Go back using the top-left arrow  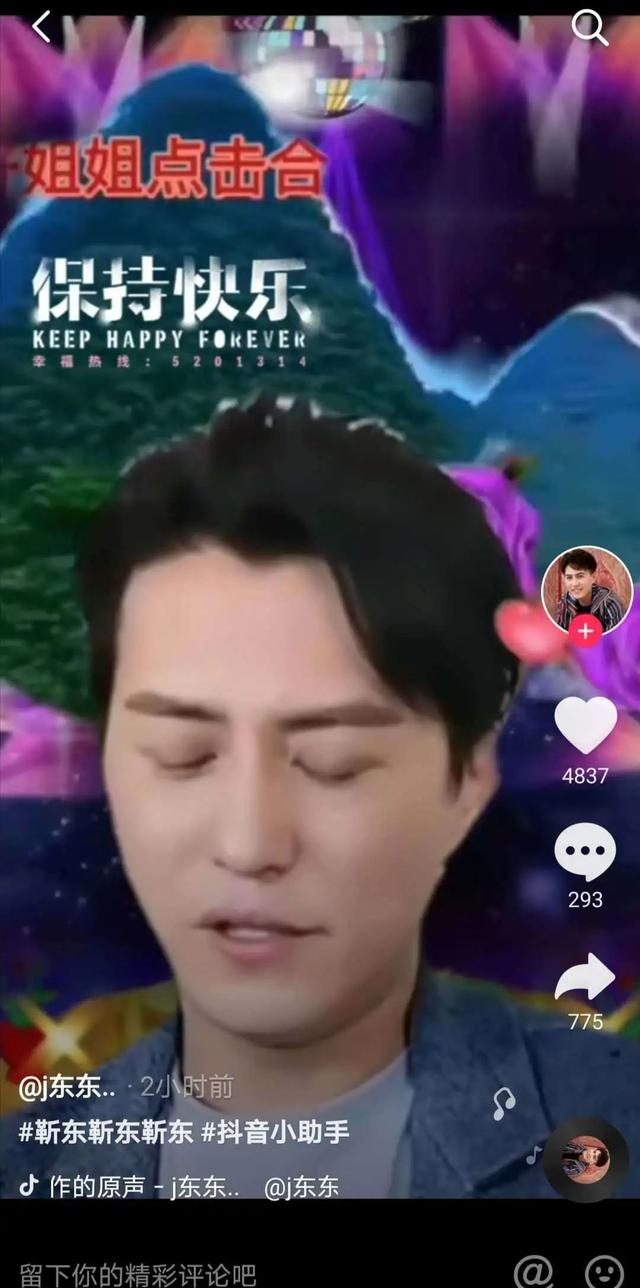pyautogui.click(x=41, y=27)
